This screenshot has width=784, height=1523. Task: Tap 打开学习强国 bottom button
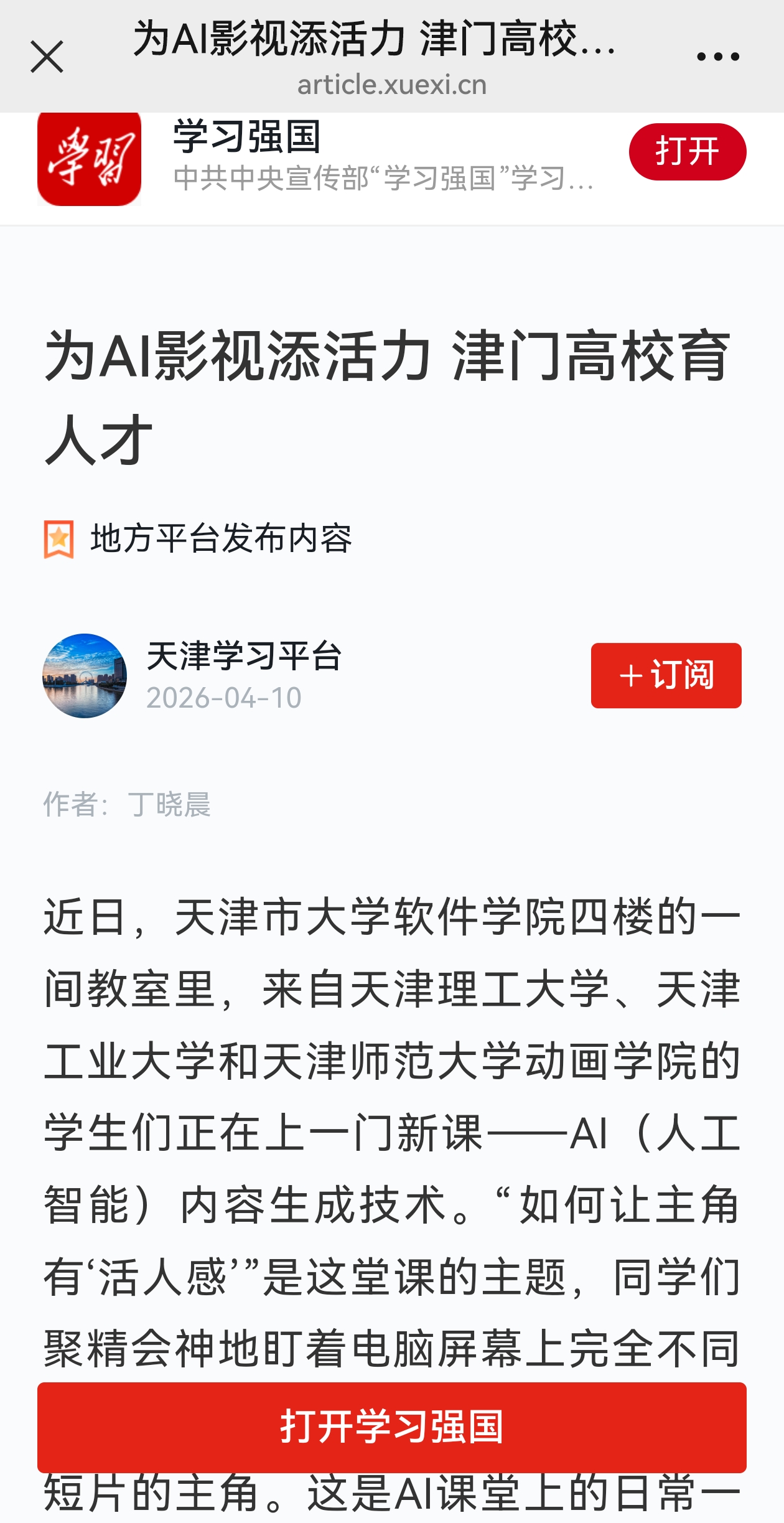point(392,1427)
